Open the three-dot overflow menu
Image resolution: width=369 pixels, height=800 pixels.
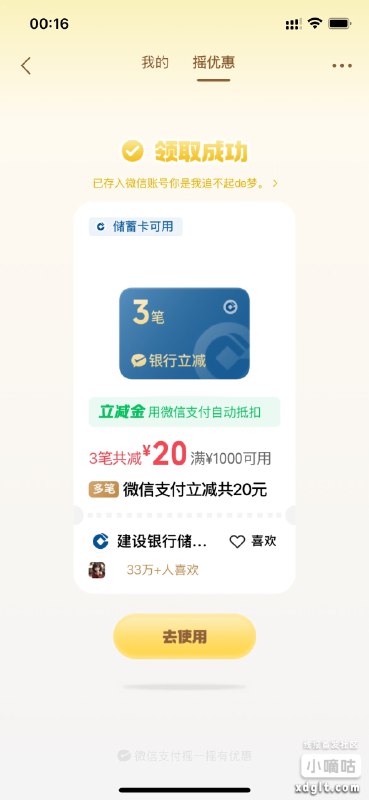click(x=341, y=65)
